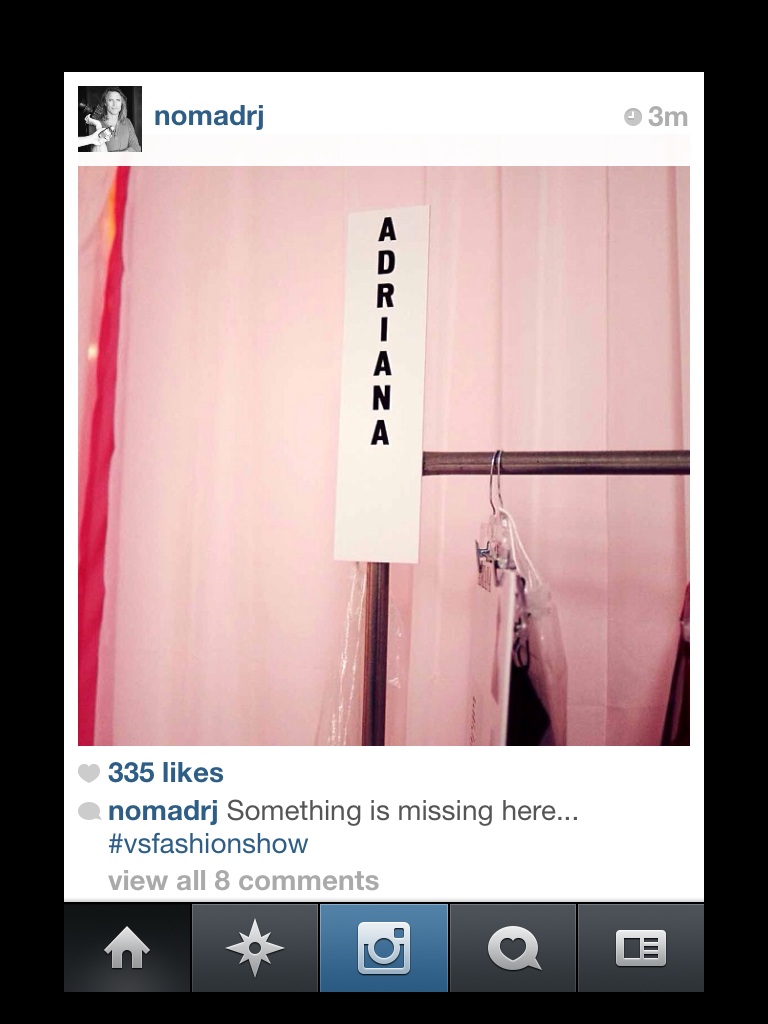View the 335 likes list
Viewport: 768px width, 1024px height.
tap(165, 773)
